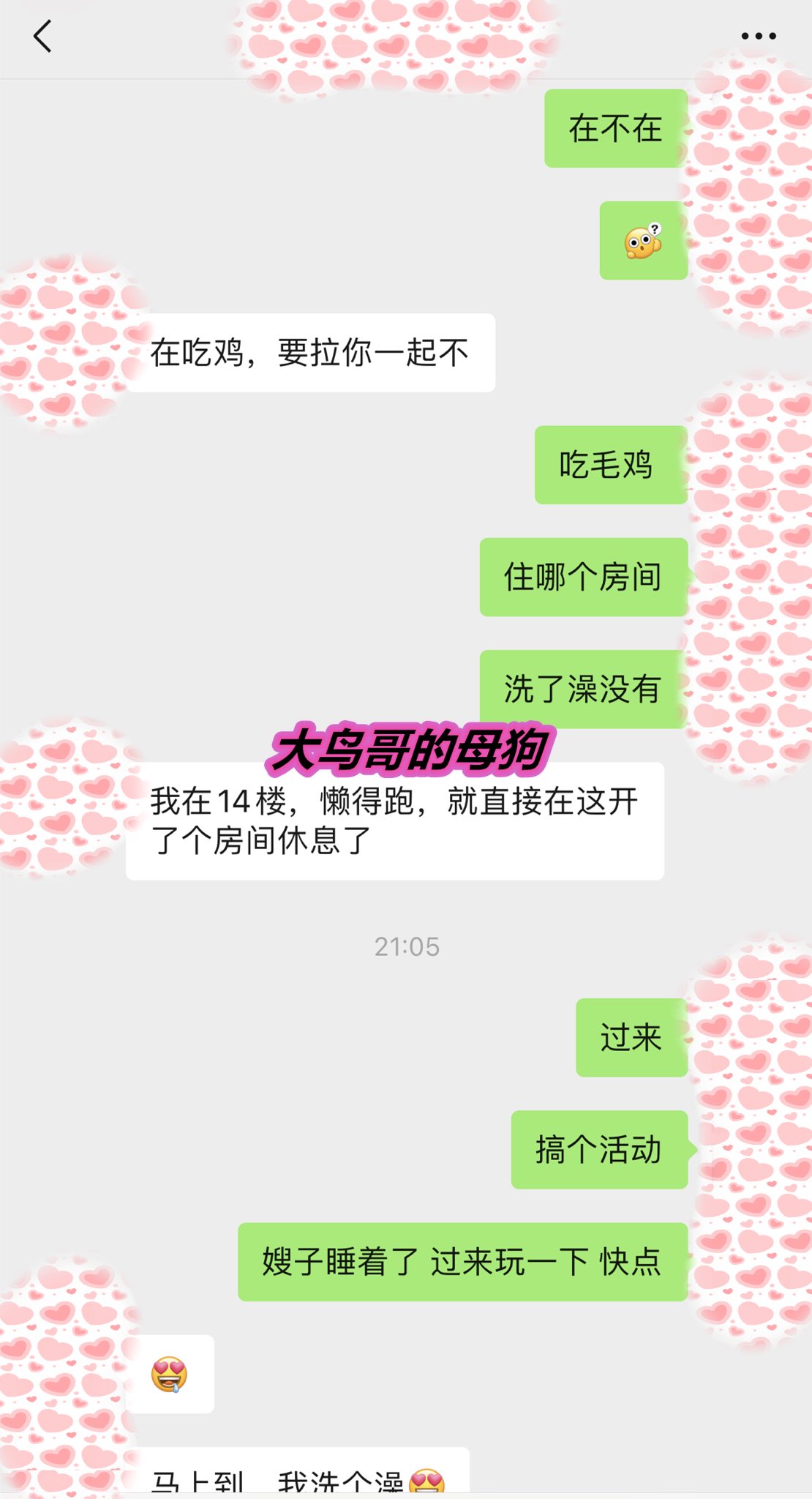The height and width of the screenshot is (1499, 812).
Task: Go back to the chat list
Action: coord(42,36)
